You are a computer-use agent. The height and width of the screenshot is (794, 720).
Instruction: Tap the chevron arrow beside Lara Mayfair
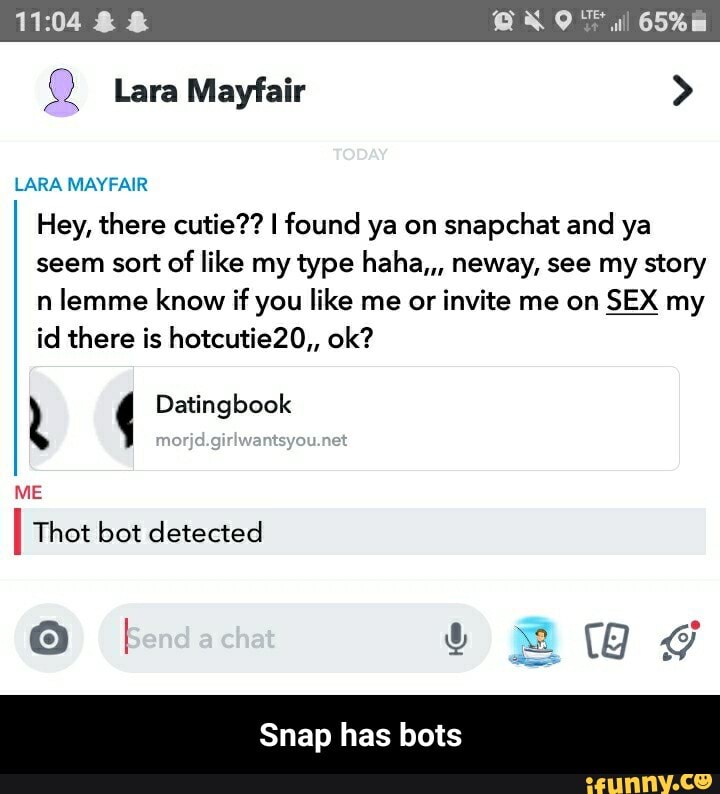click(681, 91)
